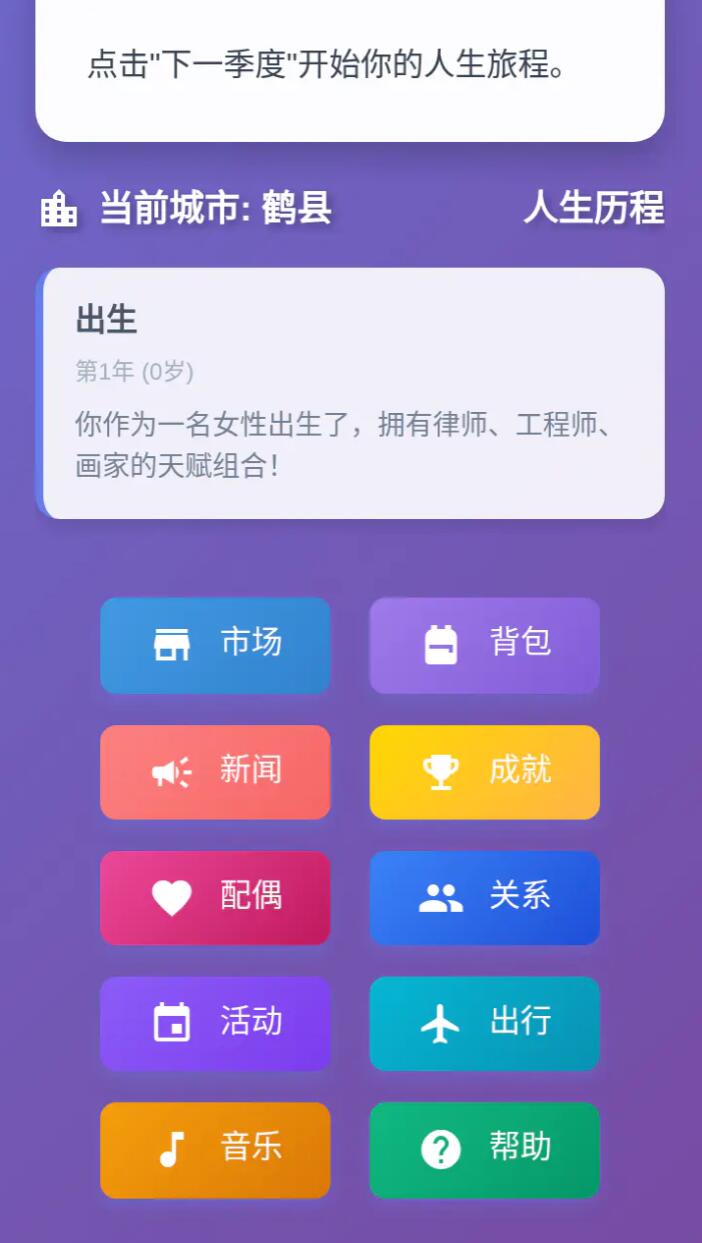The width and height of the screenshot is (702, 1243).
Task: View the 新闻 news
Action: coord(215,772)
